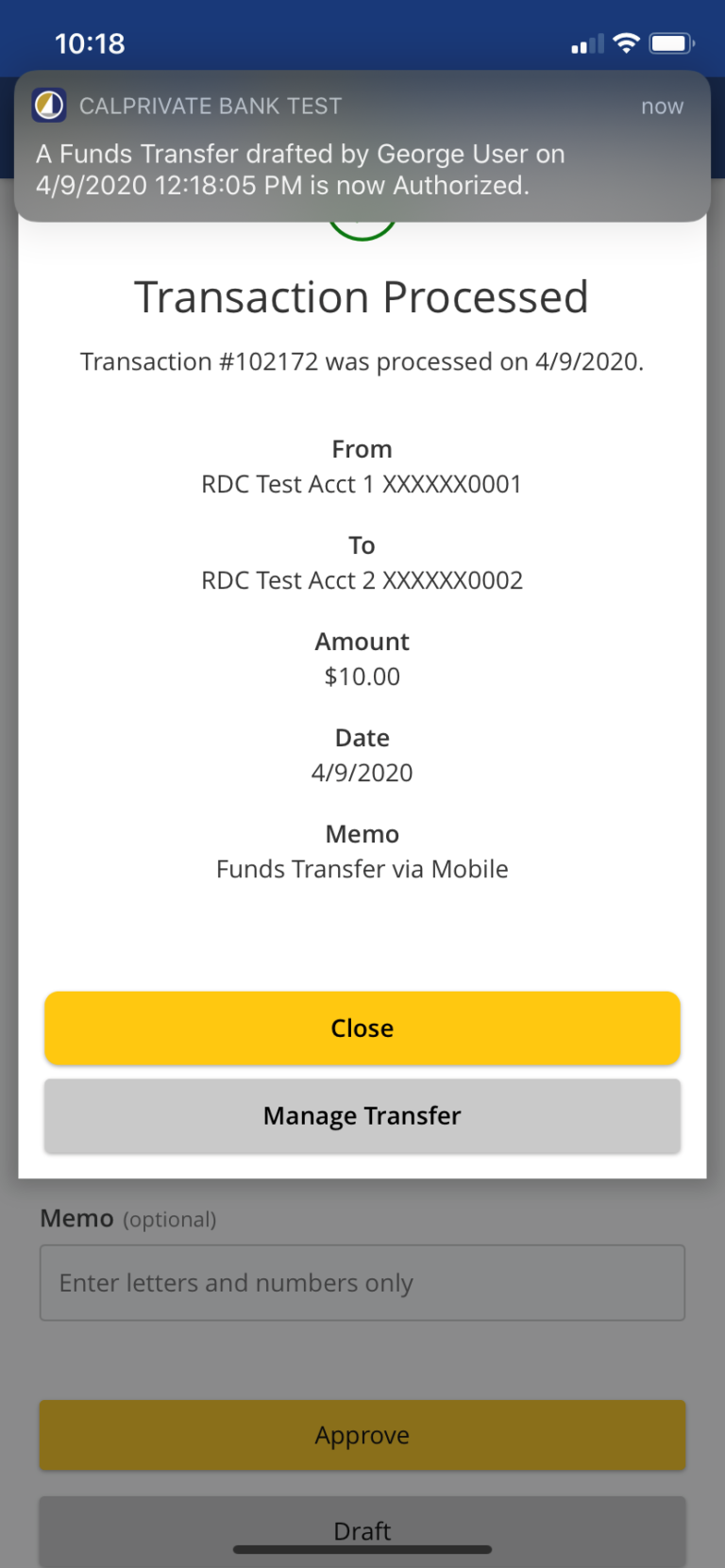Click the Manage Transfer button

click(x=362, y=1115)
